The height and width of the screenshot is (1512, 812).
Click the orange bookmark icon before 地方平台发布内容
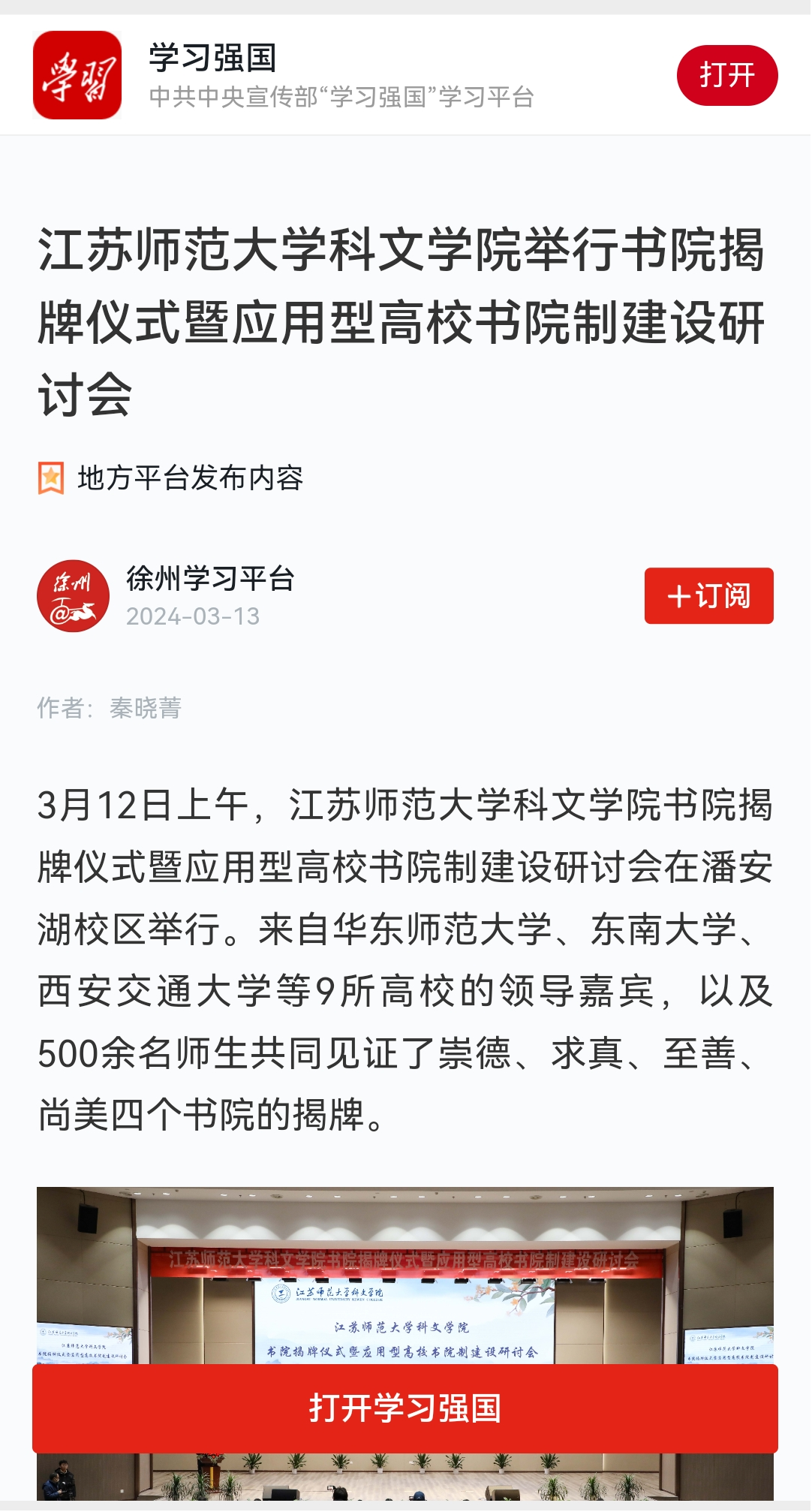point(50,477)
